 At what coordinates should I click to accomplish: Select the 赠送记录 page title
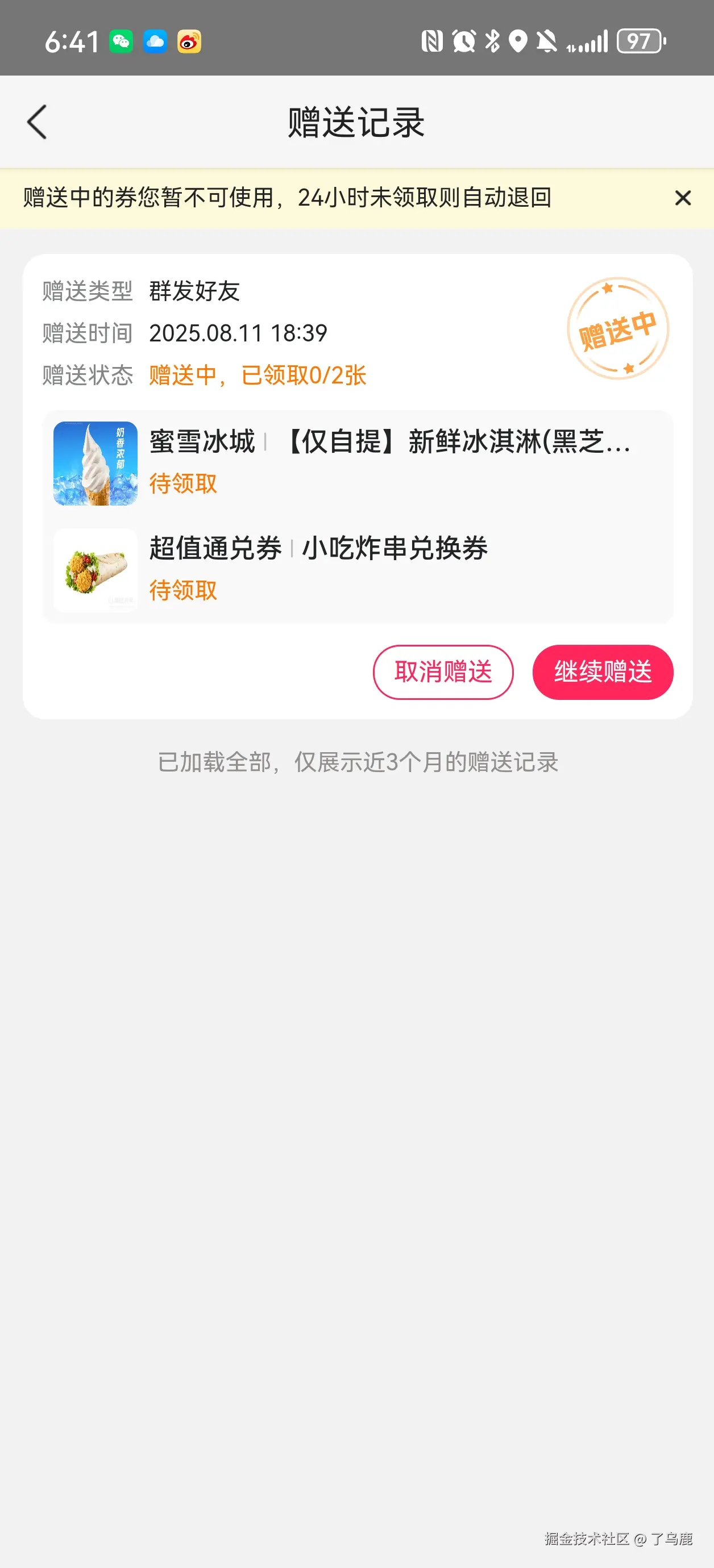point(356,120)
